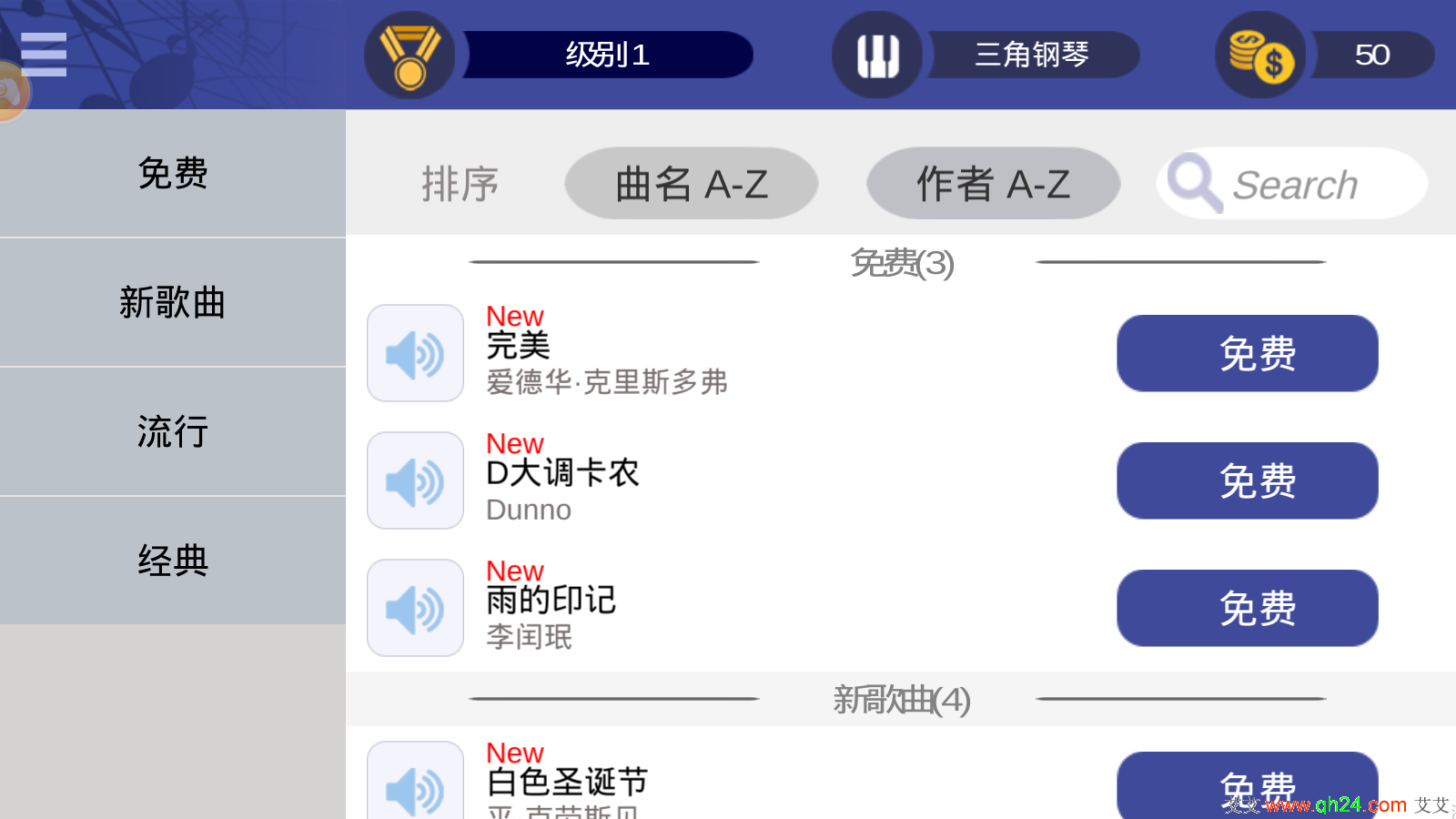Open the hamburger menu
Image resolution: width=1456 pixels, height=819 pixels.
click(x=44, y=55)
